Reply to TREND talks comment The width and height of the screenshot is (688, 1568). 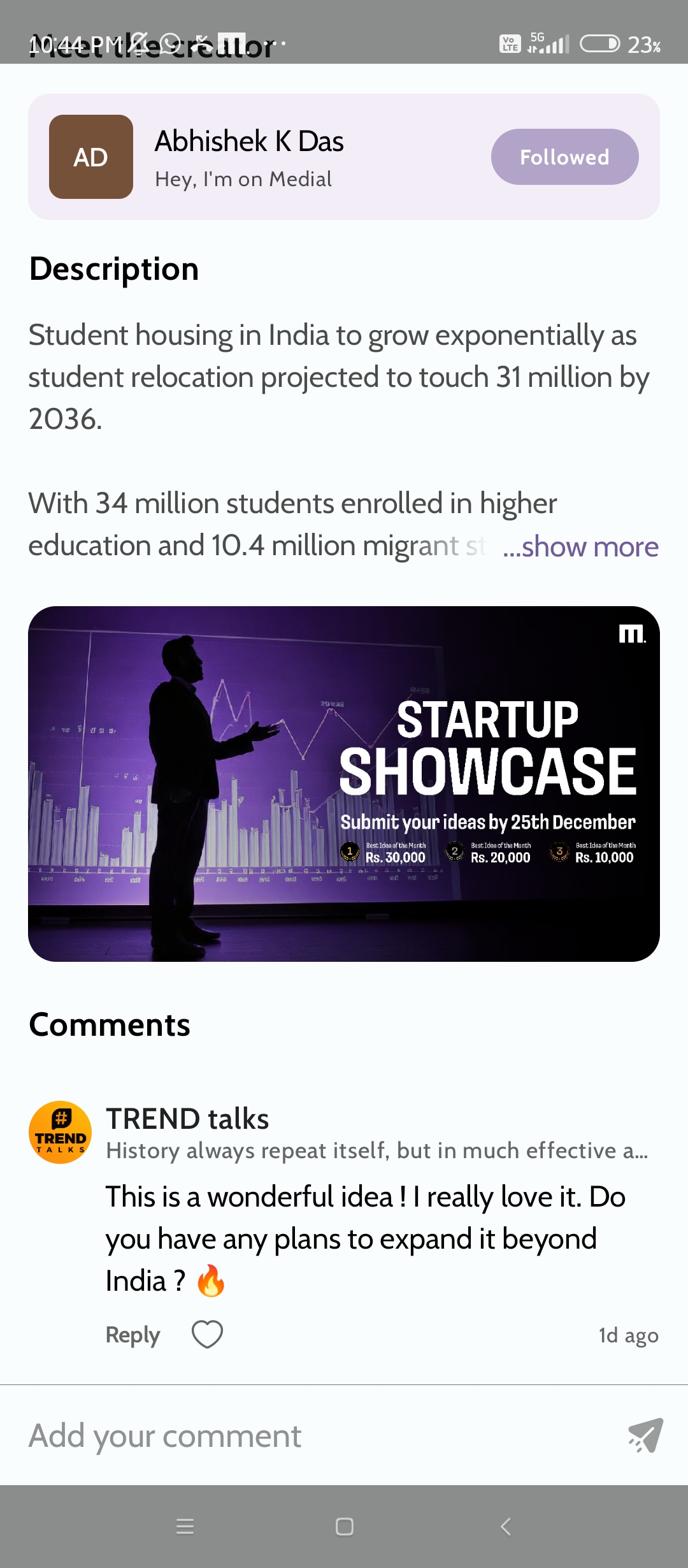tap(133, 1334)
